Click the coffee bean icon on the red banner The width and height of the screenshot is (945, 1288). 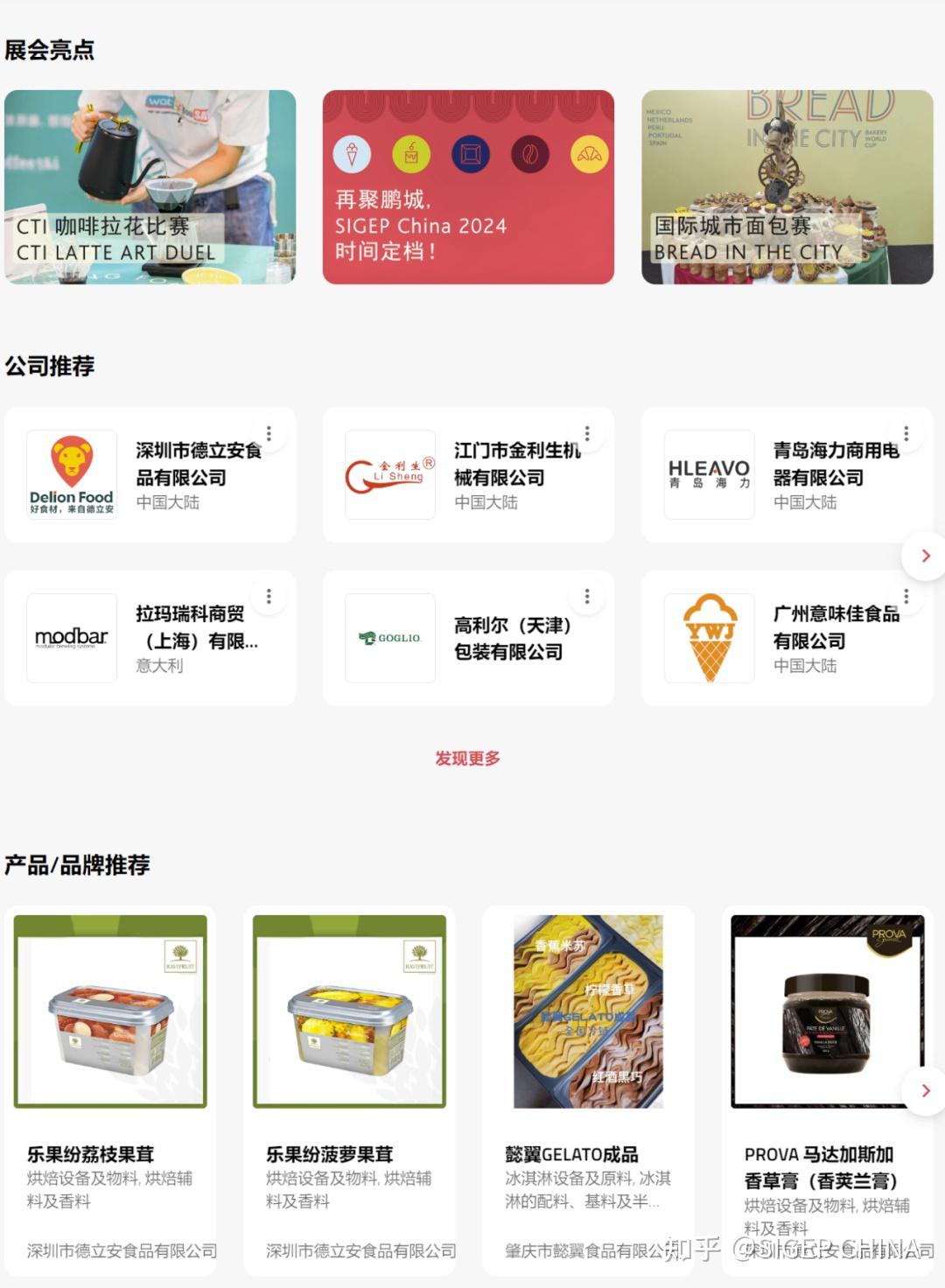529,154
